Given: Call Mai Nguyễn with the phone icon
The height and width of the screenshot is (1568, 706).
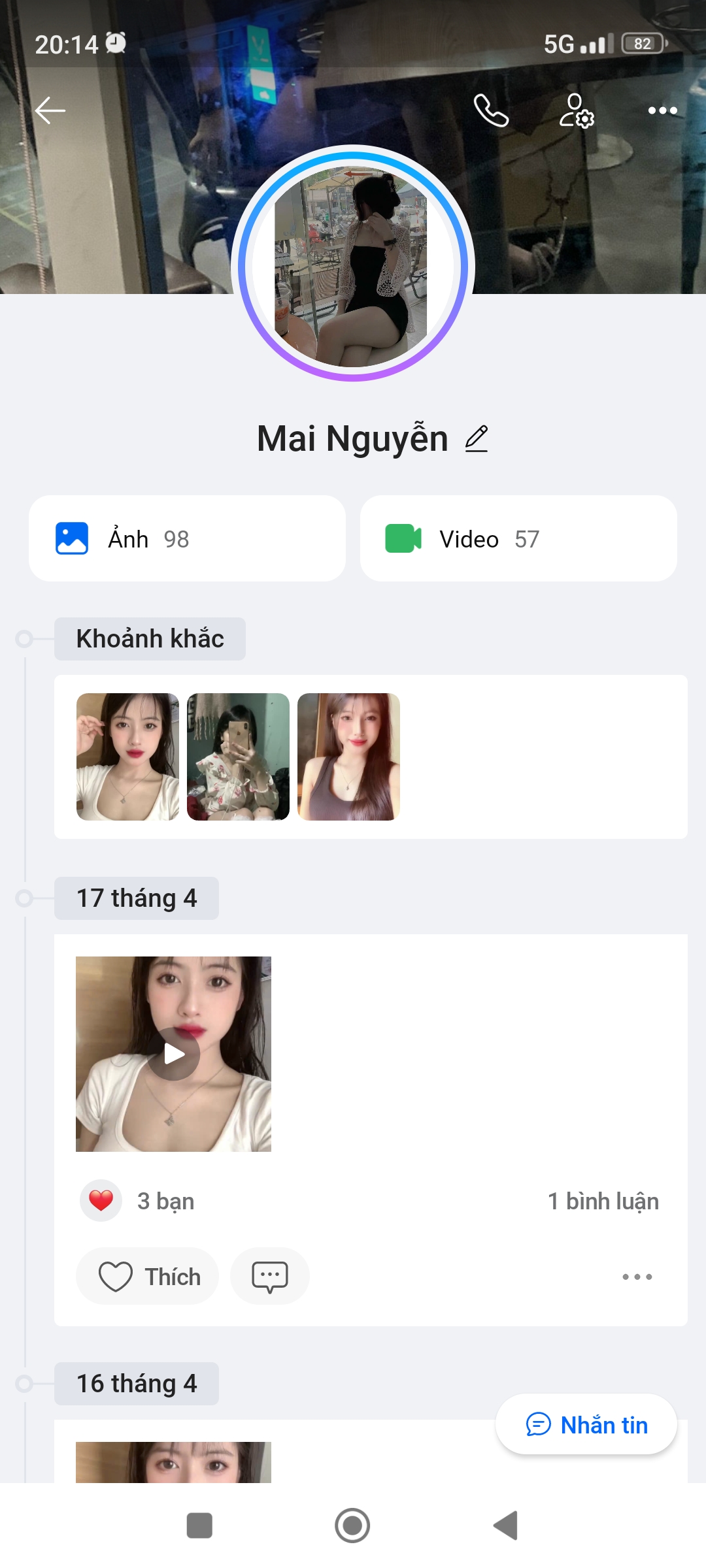Looking at the screenshot, I should (491, 110).
